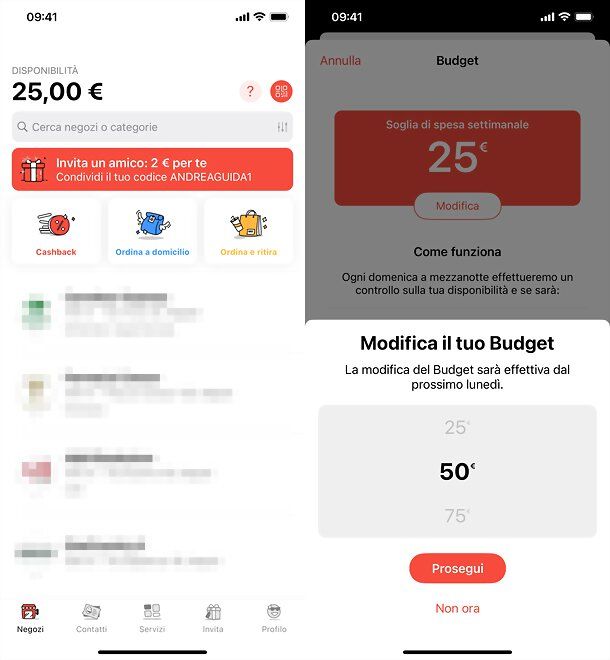This screenshot has height=660, width=610.
Task: Open the help question mark icon
Action: coord(250,92)
